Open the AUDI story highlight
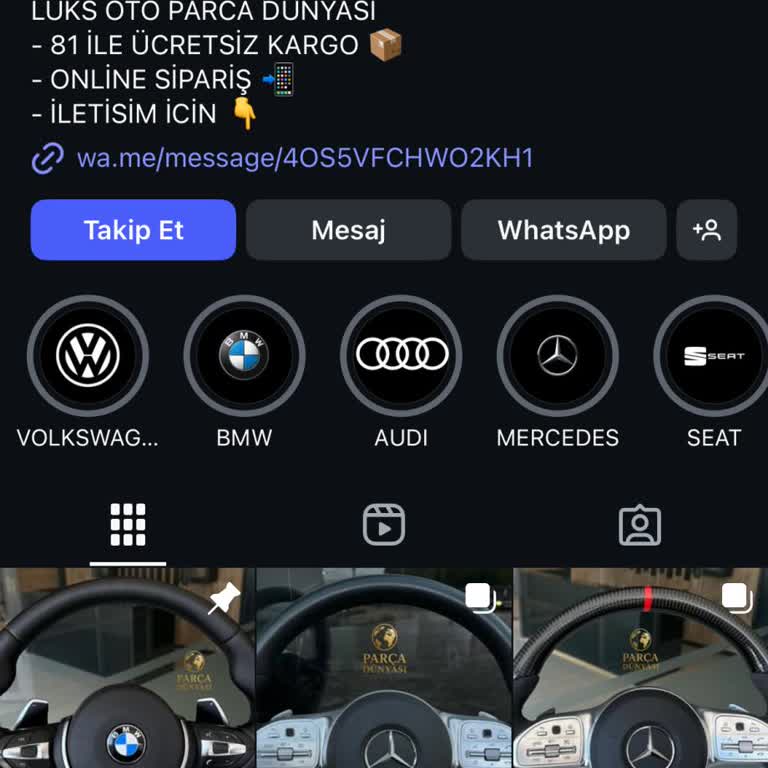768x768 pixels. click(401, 356)
